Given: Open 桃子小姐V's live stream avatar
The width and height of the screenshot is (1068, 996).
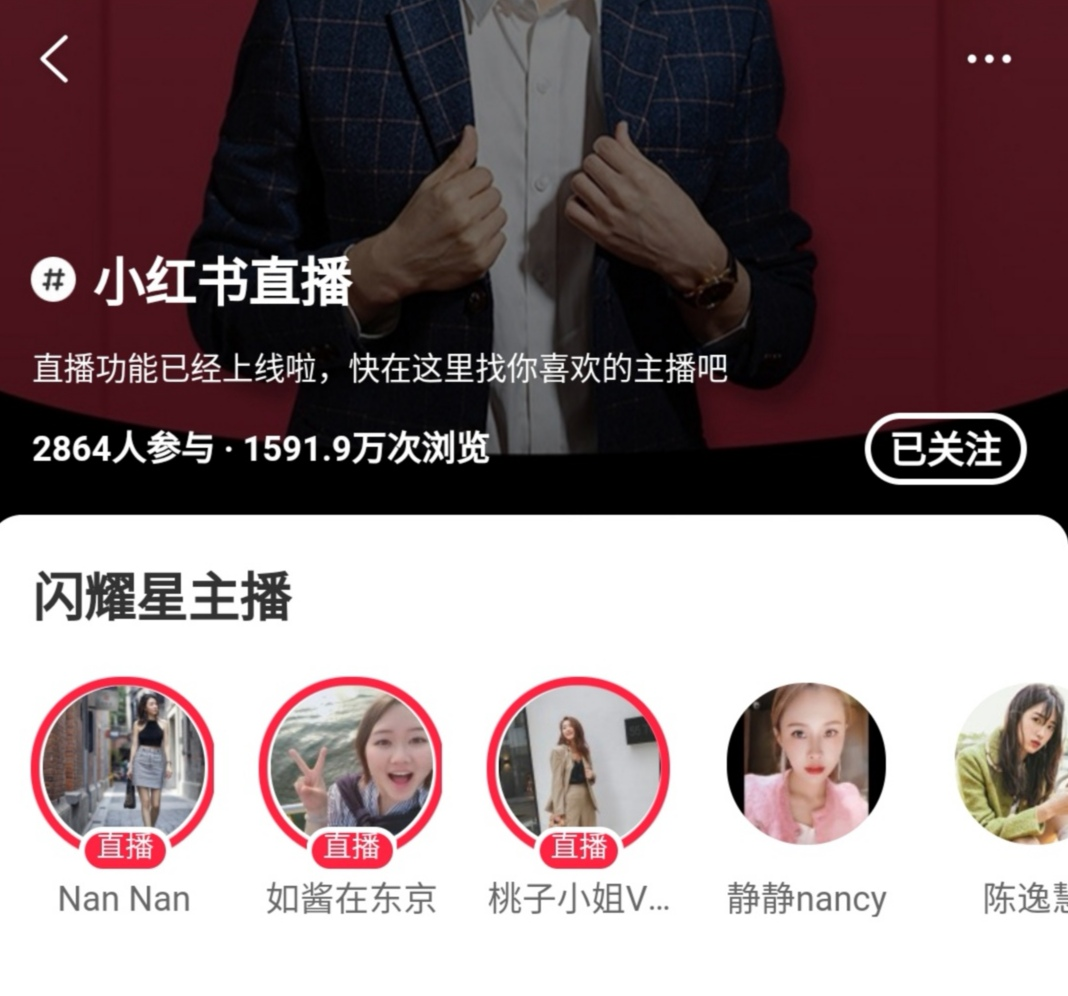Looking at the screenshot, I should point(579,764).
